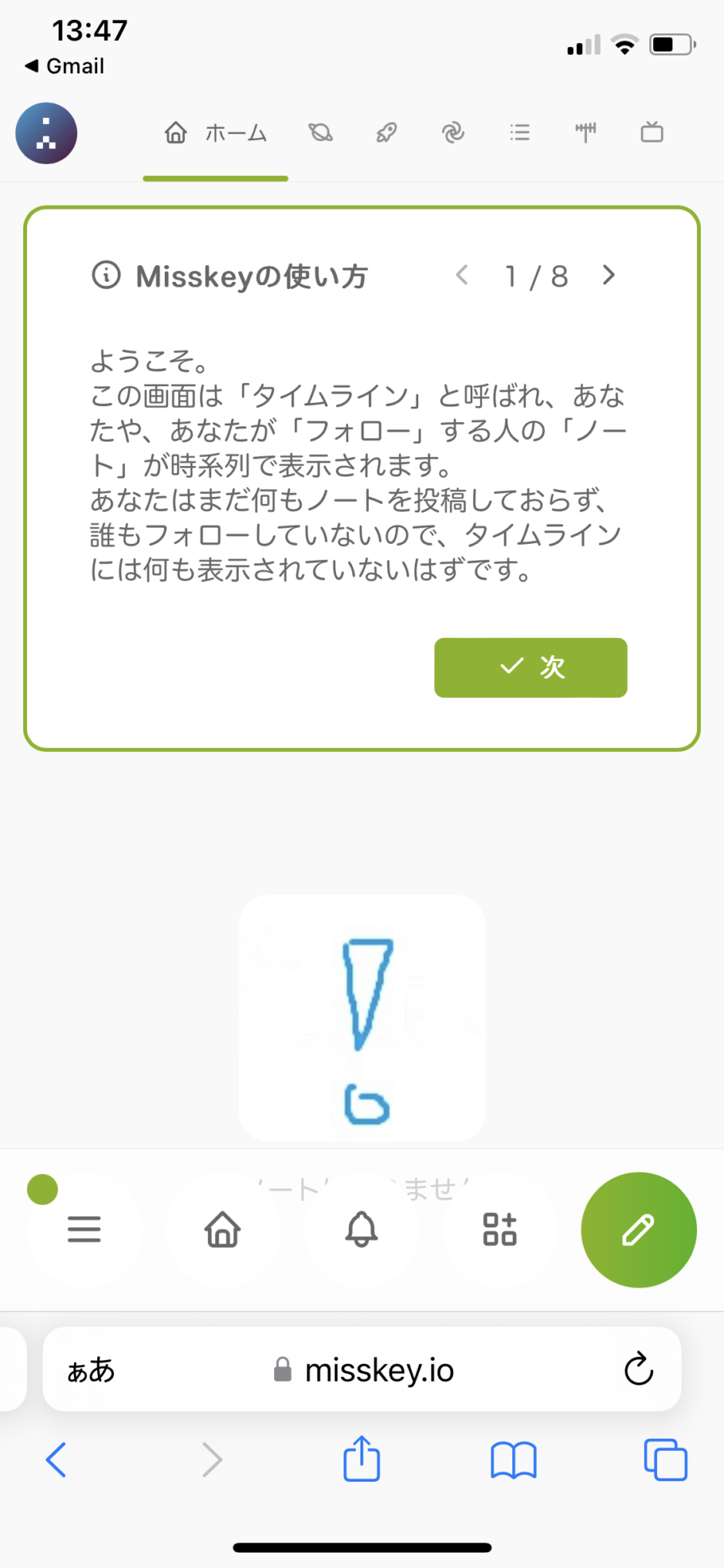724x1568 pixels.
Task: Switch to the social timeline rocket icon
Action: click(x=385, y=133)
